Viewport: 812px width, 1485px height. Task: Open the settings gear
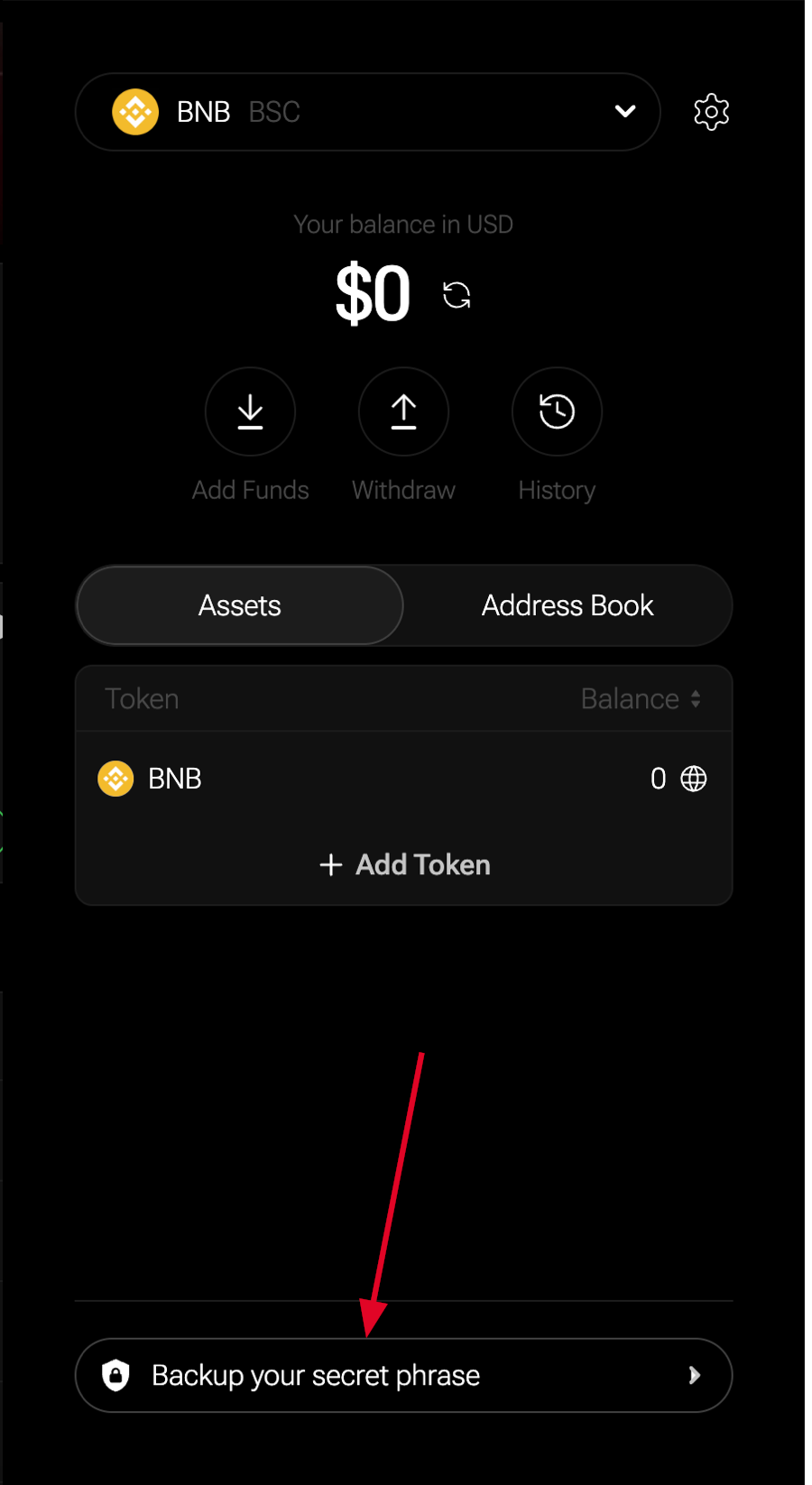pyautogui.click(x=711, y=112)
